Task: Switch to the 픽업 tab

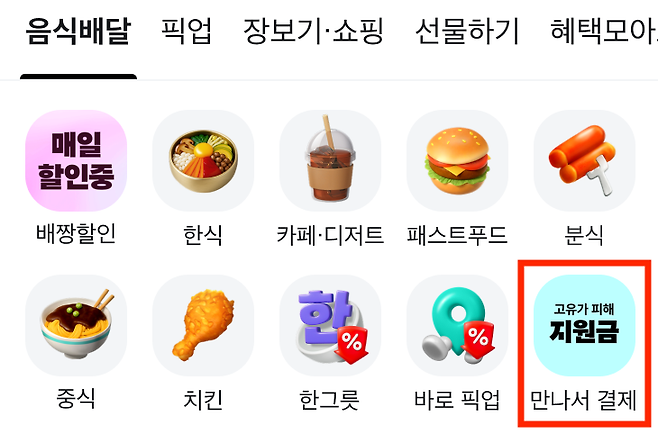Action: [186, 33]
